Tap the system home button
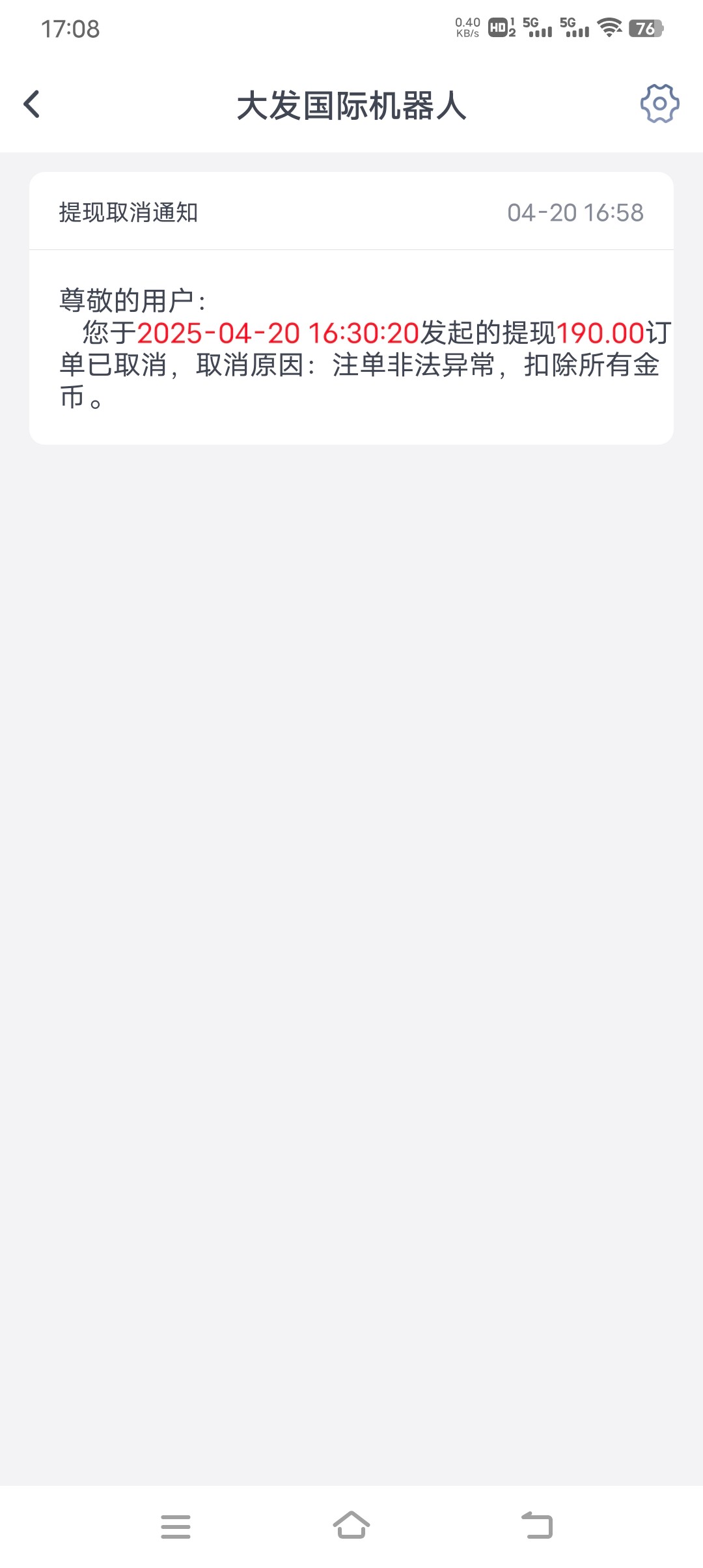This screenshot has height=1568, width=703. tap(351, 1526)
